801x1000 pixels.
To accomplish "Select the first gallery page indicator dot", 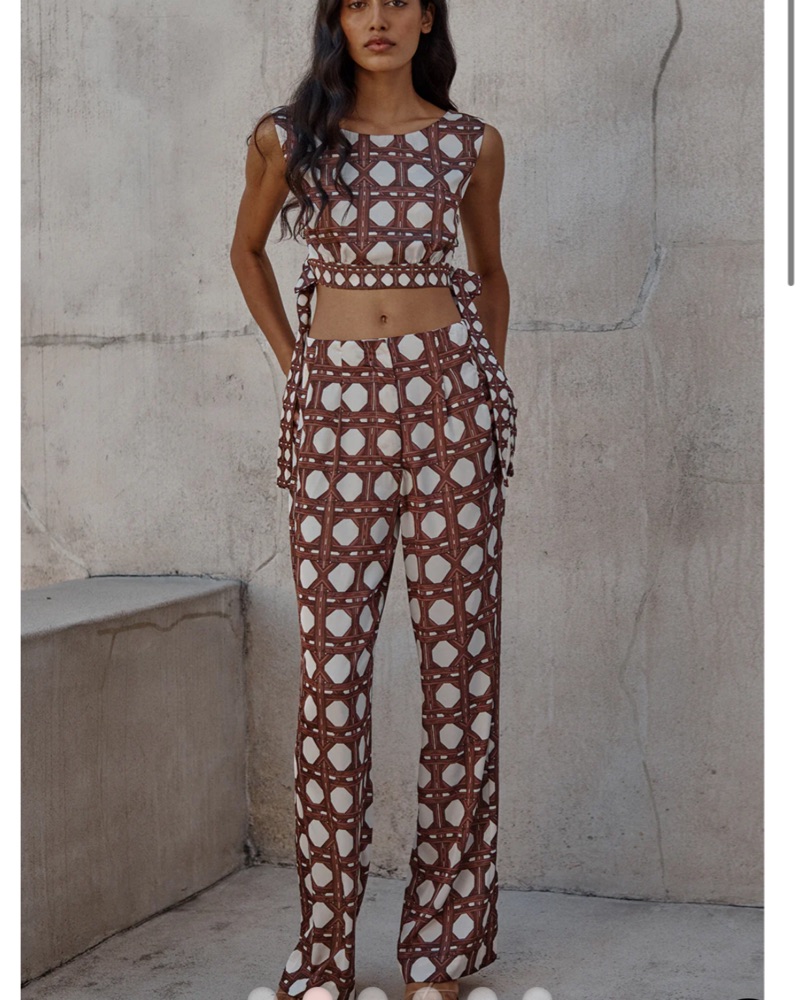I will [262, 995].
